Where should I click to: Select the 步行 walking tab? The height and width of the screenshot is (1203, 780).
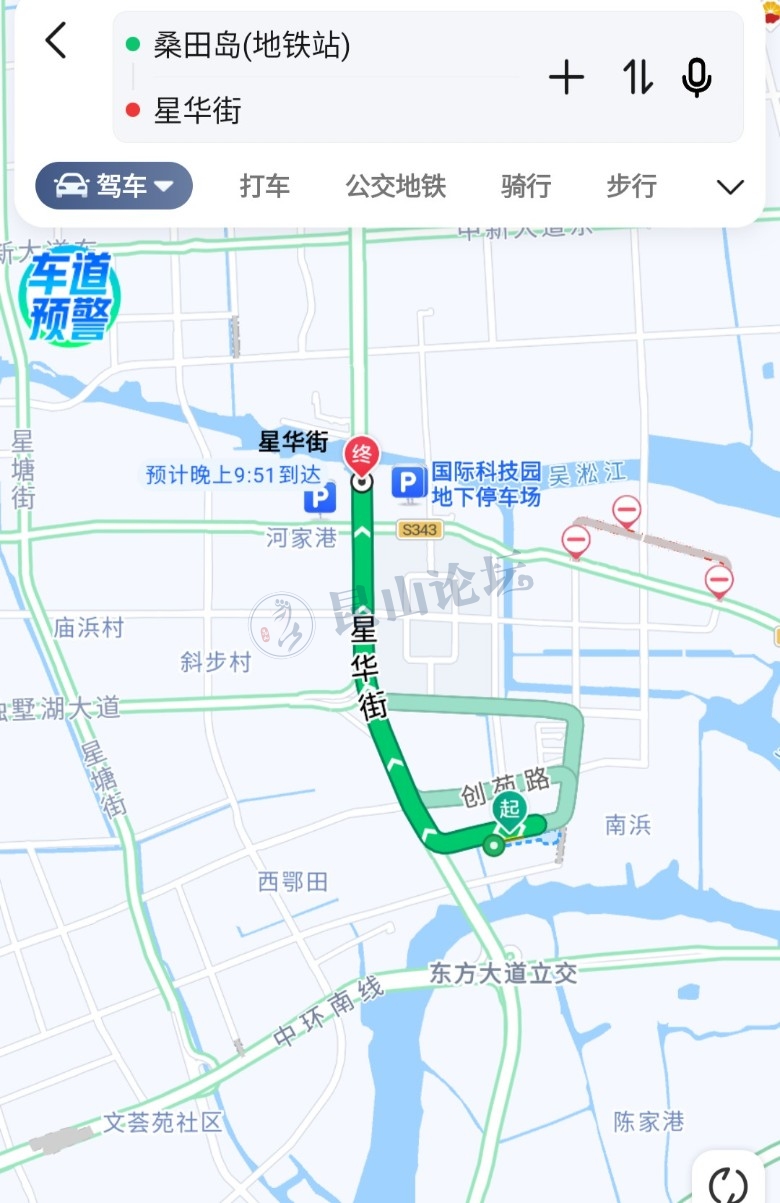pyautogui.click(x=632, y=186)
